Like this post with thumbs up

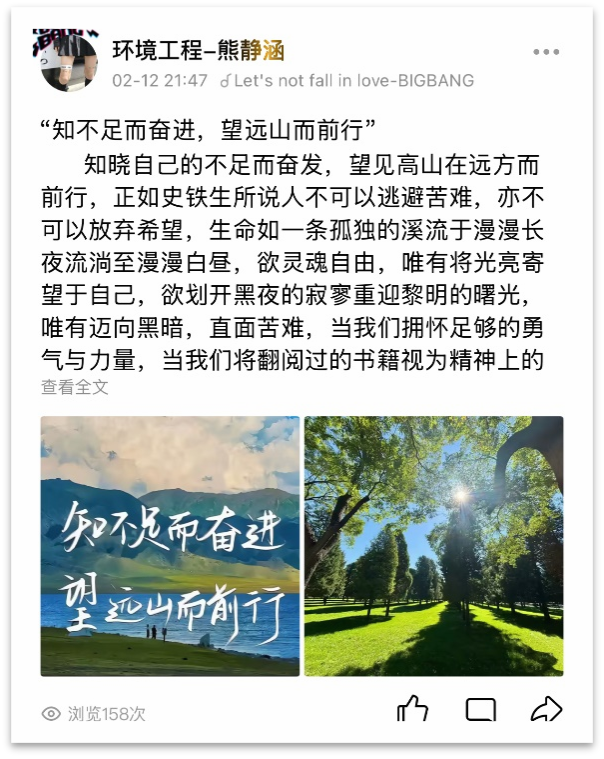coord(412,711)
